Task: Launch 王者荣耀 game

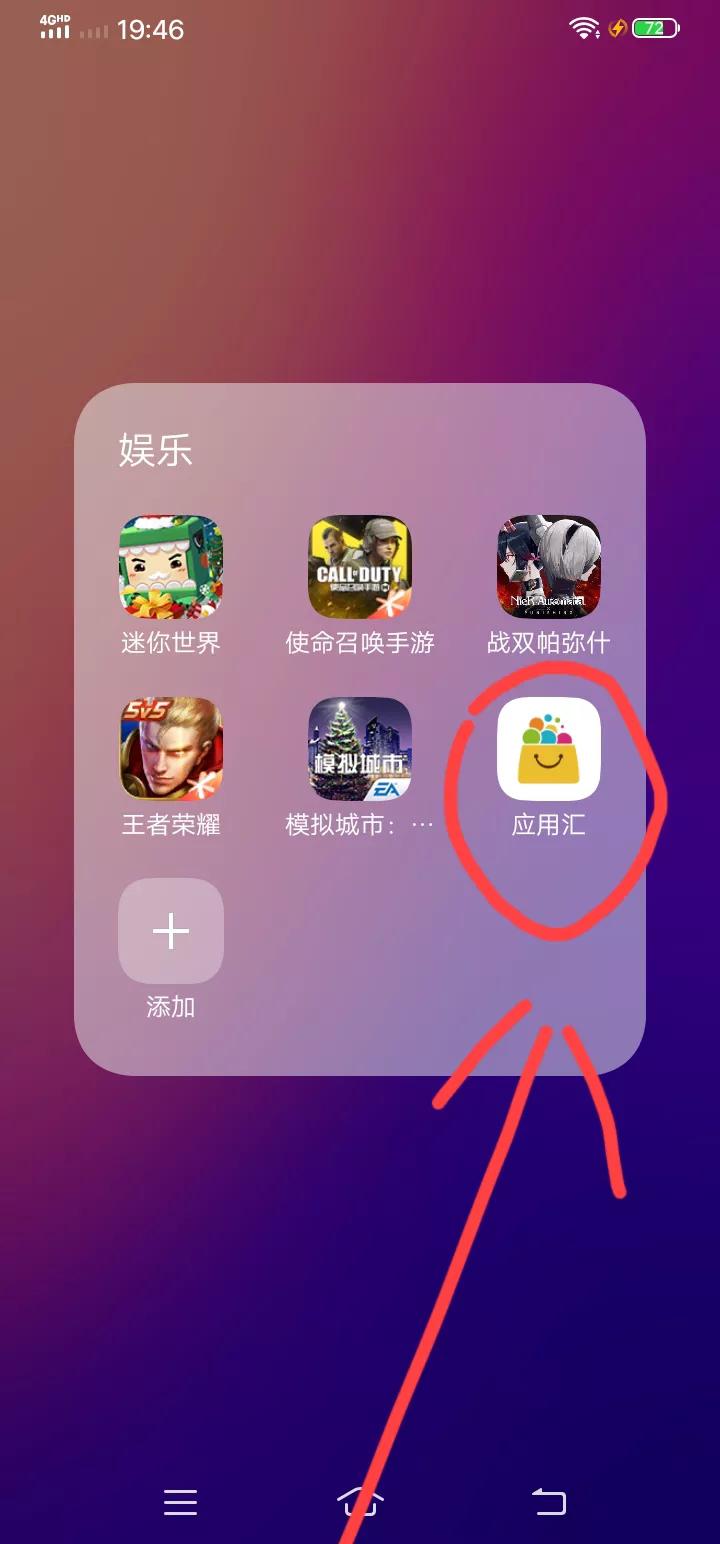Action: point(171,749)
